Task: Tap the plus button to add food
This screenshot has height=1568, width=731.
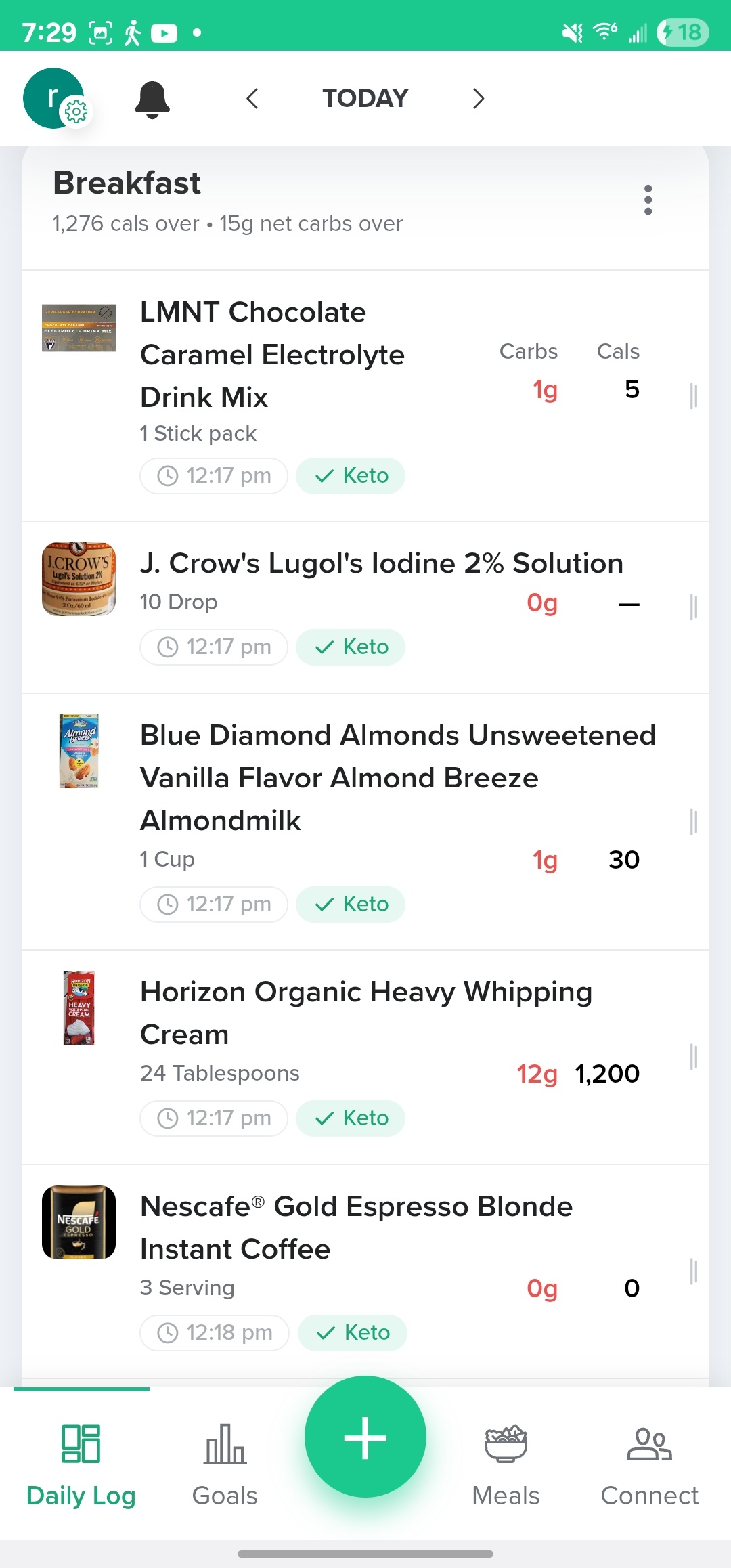Action: (365, 1437)
